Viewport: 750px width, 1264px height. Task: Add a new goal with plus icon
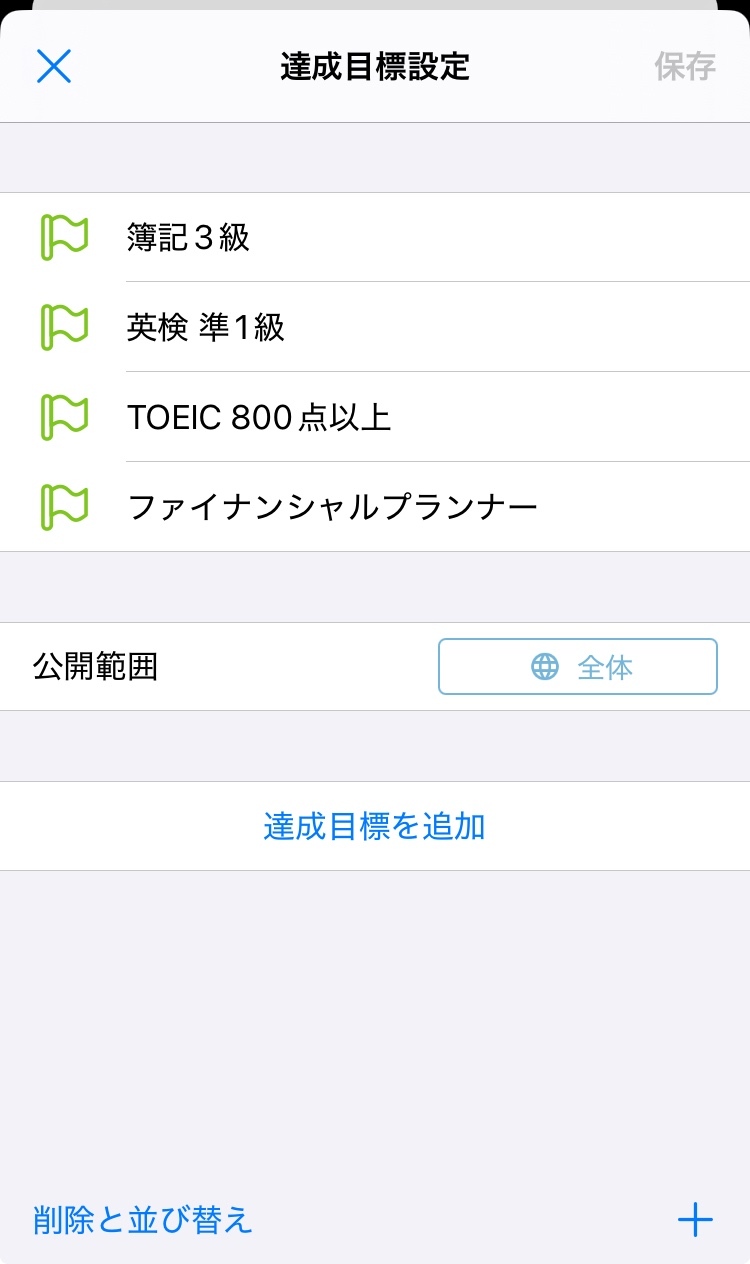coord(695,1219)
